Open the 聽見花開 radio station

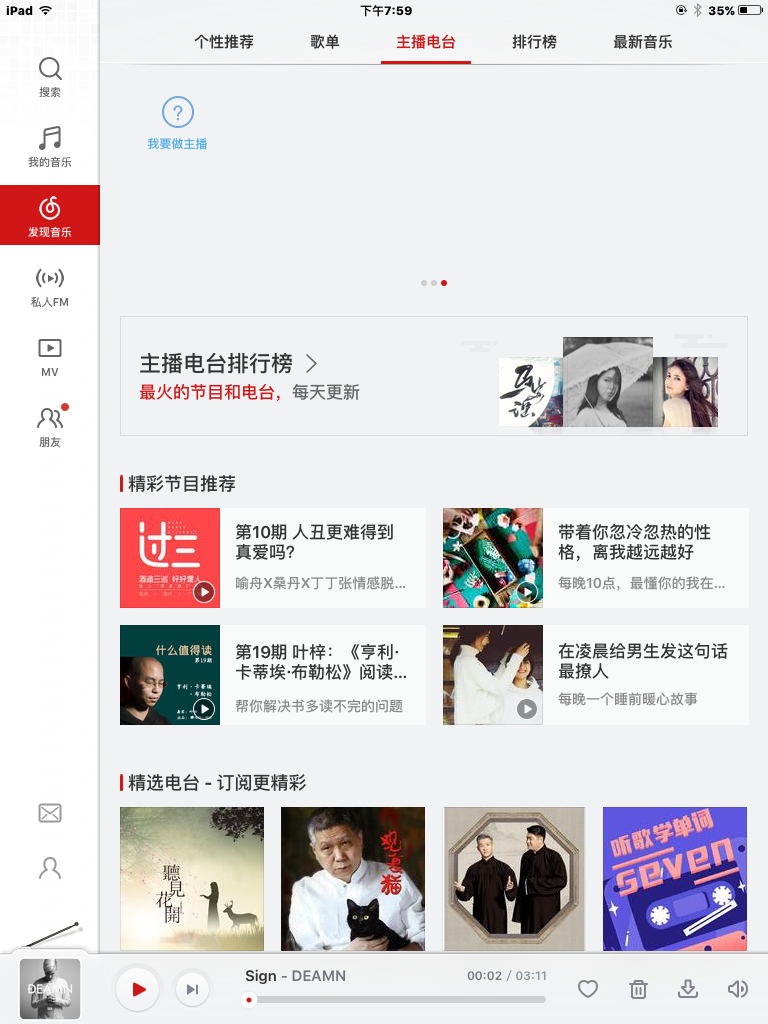point(192,878)
